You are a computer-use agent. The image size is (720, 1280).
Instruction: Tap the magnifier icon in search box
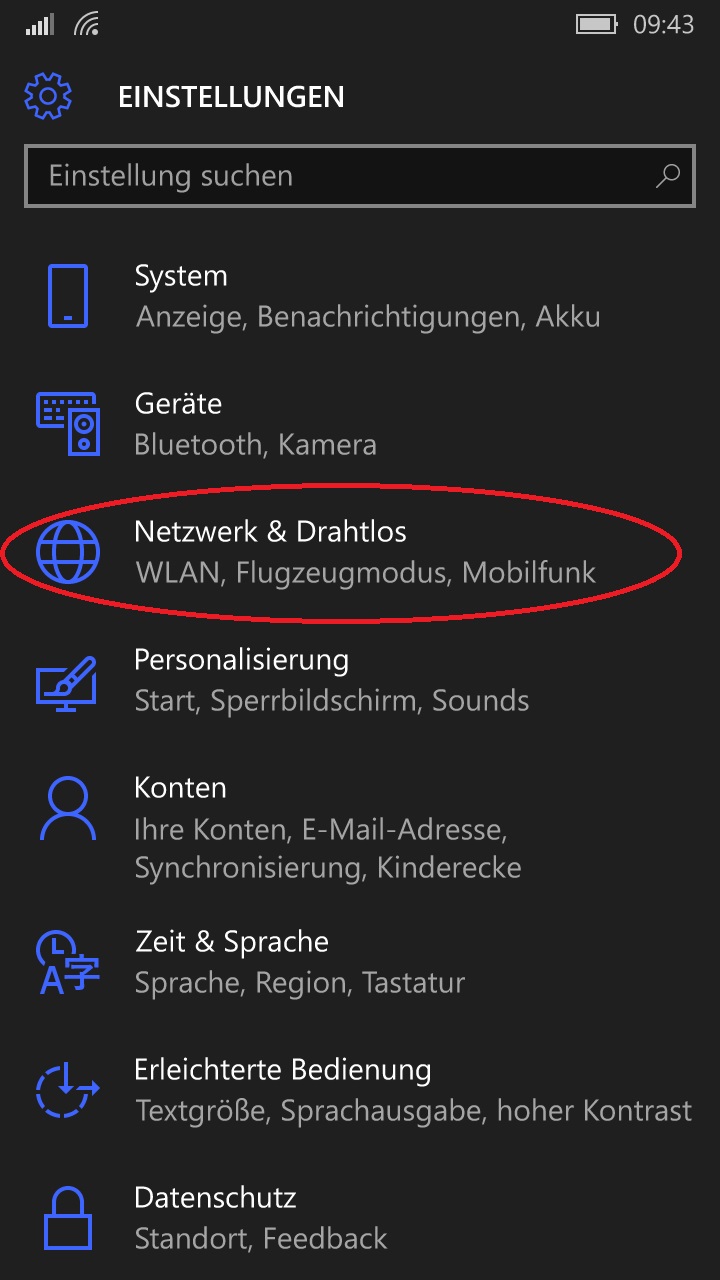667,176
